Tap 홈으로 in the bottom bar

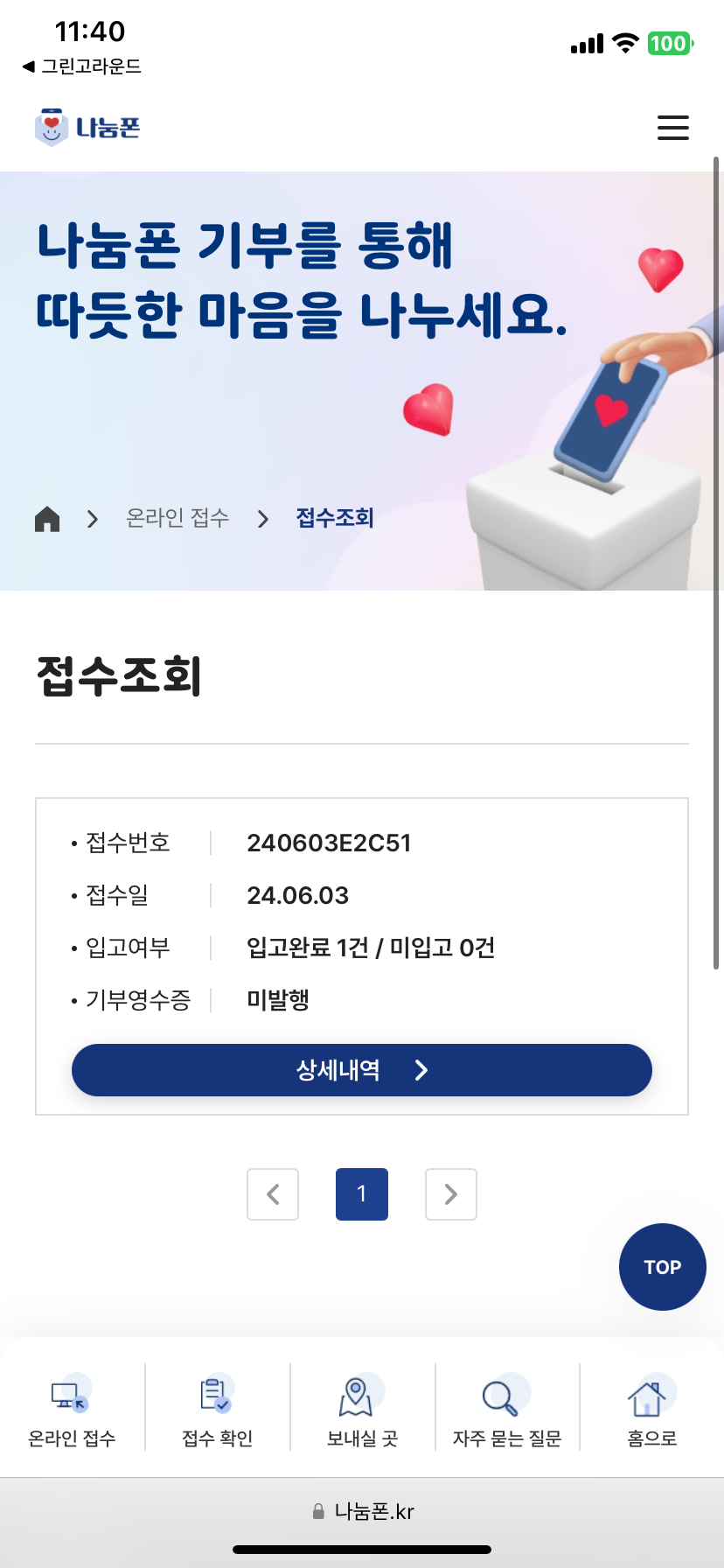click(x=652, y=1410)
